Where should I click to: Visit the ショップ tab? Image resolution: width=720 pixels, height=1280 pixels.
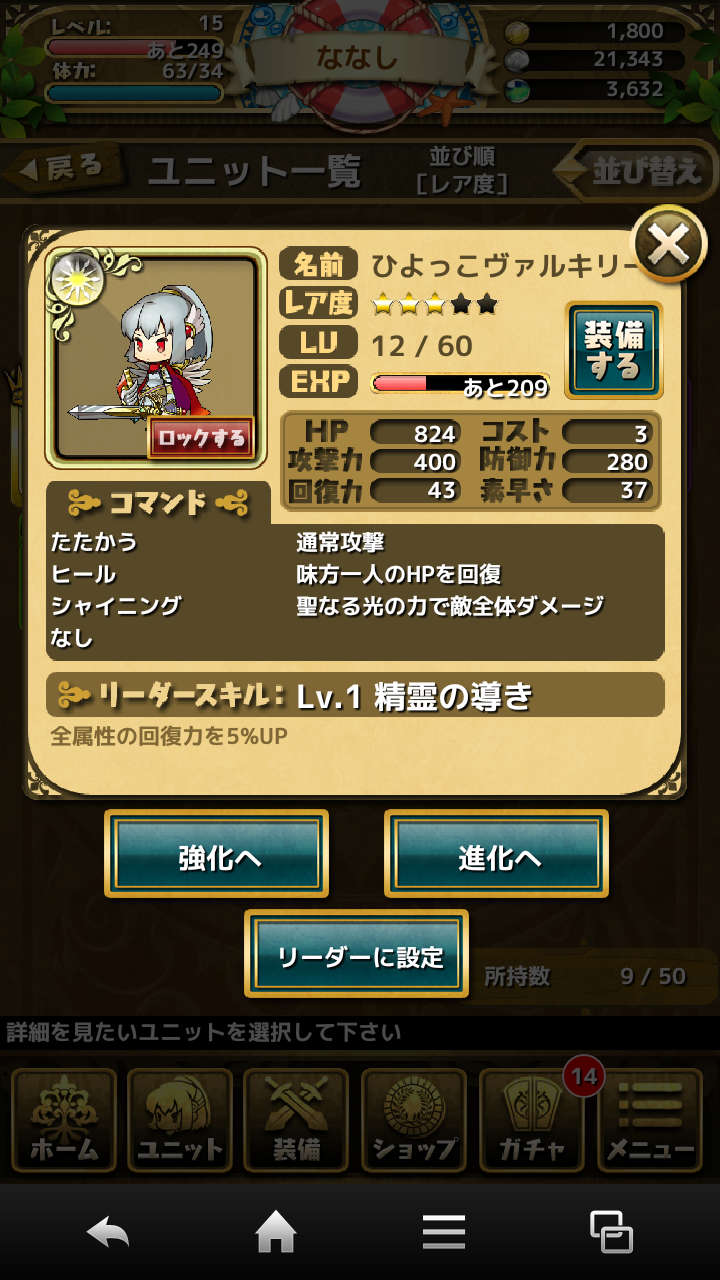tap(414, 1120)
